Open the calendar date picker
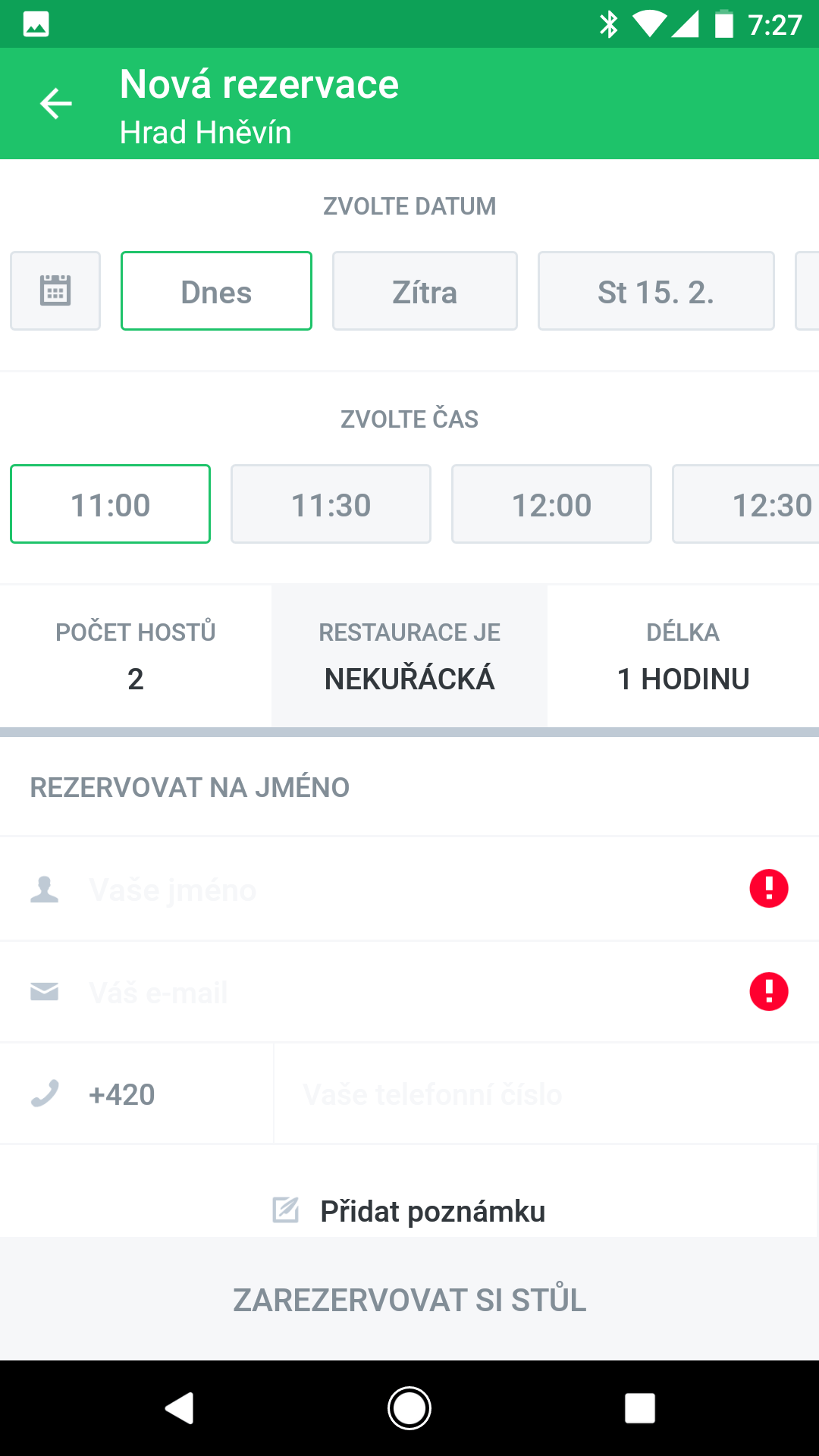The image size is (819, 1456). [55, 291]
